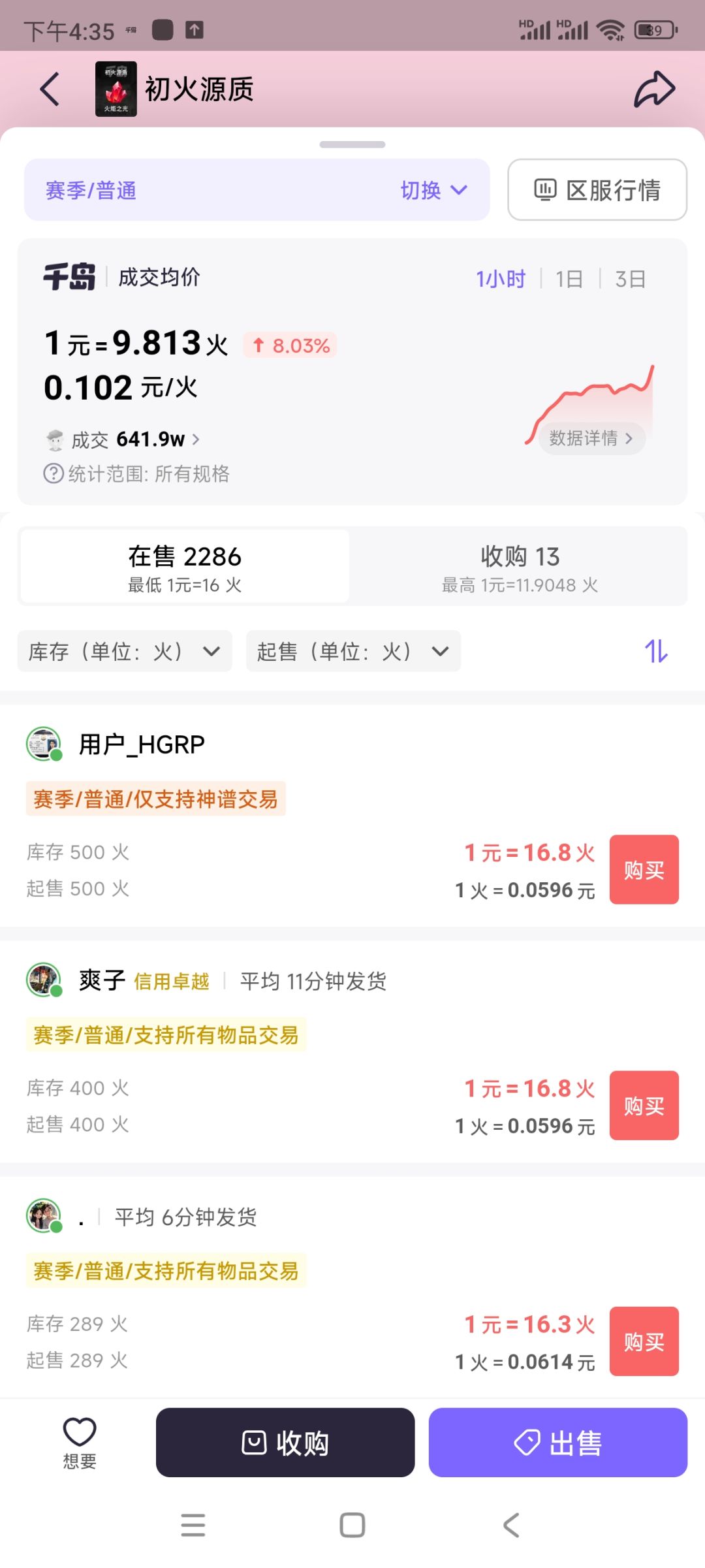Buy from 爽子's 400 火 listing
705x1568 pixels.
point(644,1106)
